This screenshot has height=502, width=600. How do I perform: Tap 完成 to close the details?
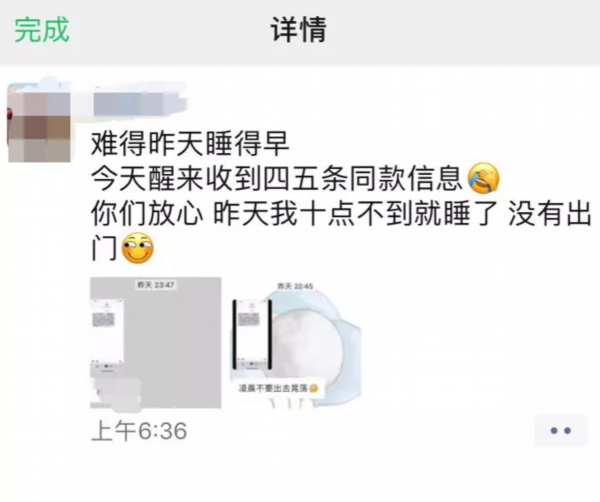point(42,29)
